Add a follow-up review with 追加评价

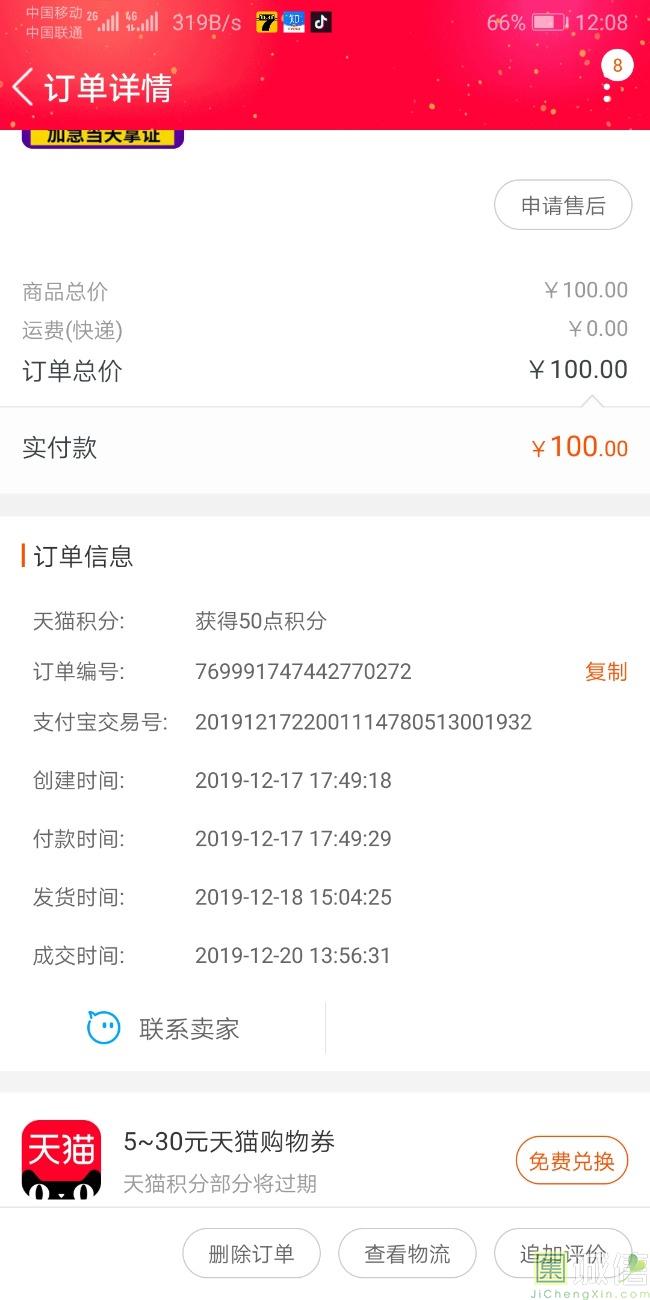click(562, 1253)
